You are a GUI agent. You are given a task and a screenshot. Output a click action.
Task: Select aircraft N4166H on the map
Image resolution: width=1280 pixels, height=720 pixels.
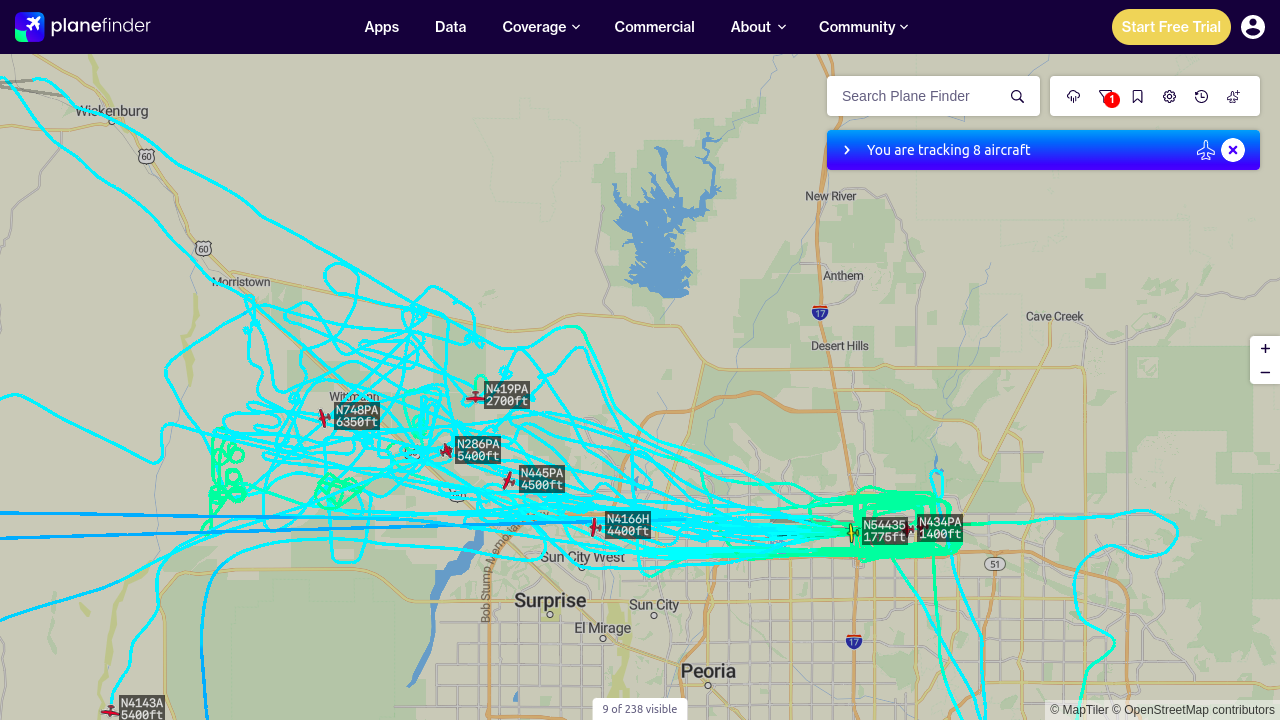pyautogui.click(x=595, y=526)
